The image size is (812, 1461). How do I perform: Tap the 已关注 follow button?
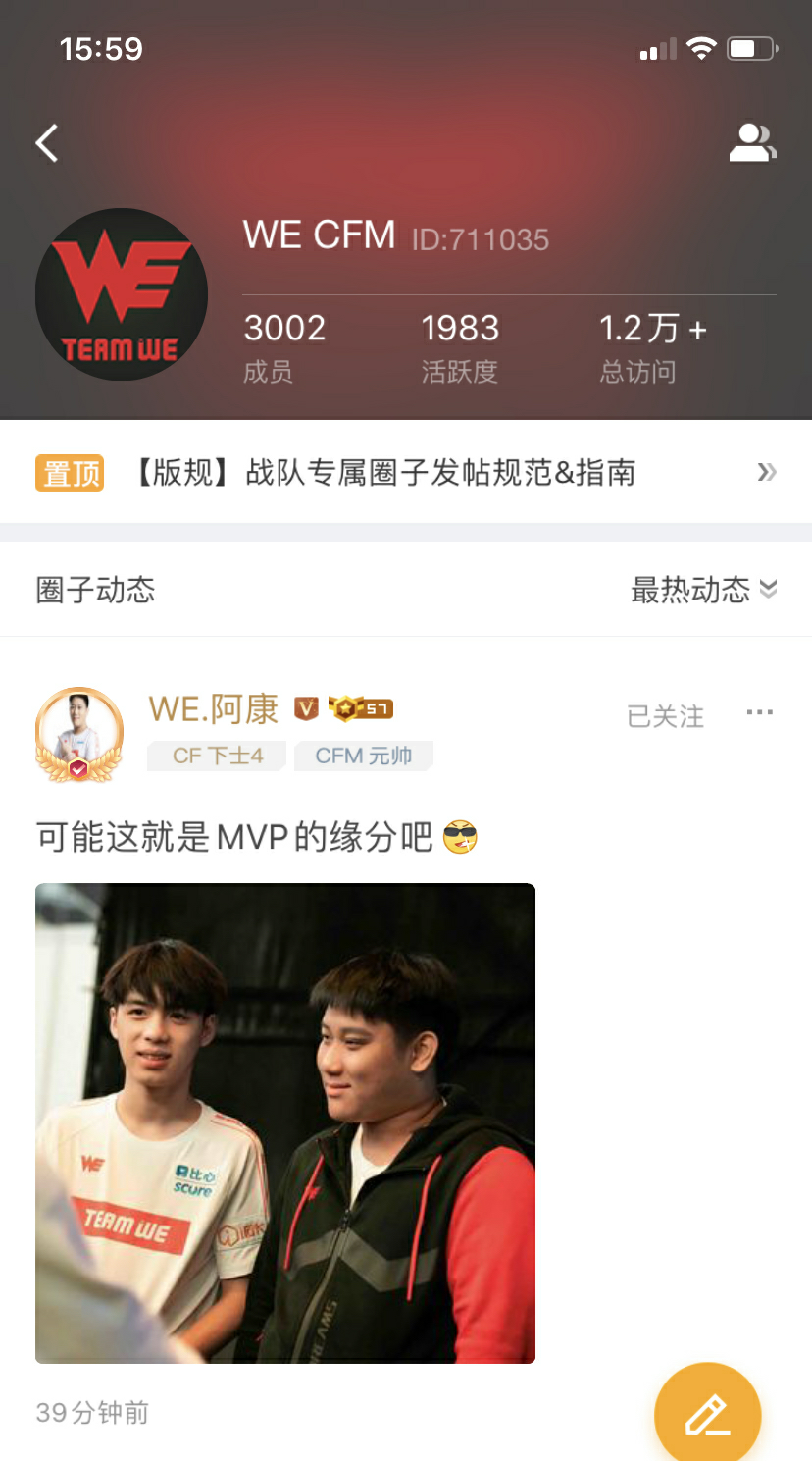(665, 716)
